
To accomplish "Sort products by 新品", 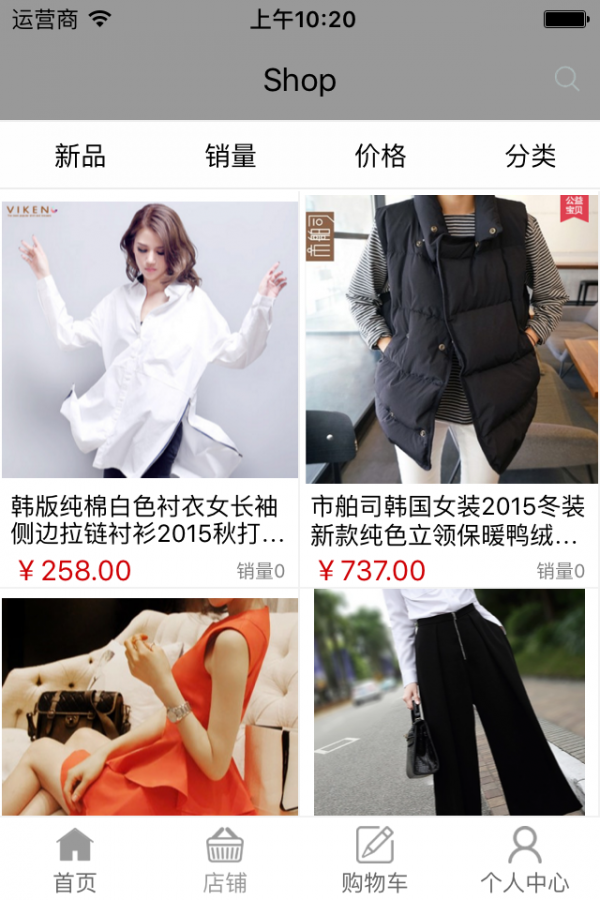I will 80,156.
